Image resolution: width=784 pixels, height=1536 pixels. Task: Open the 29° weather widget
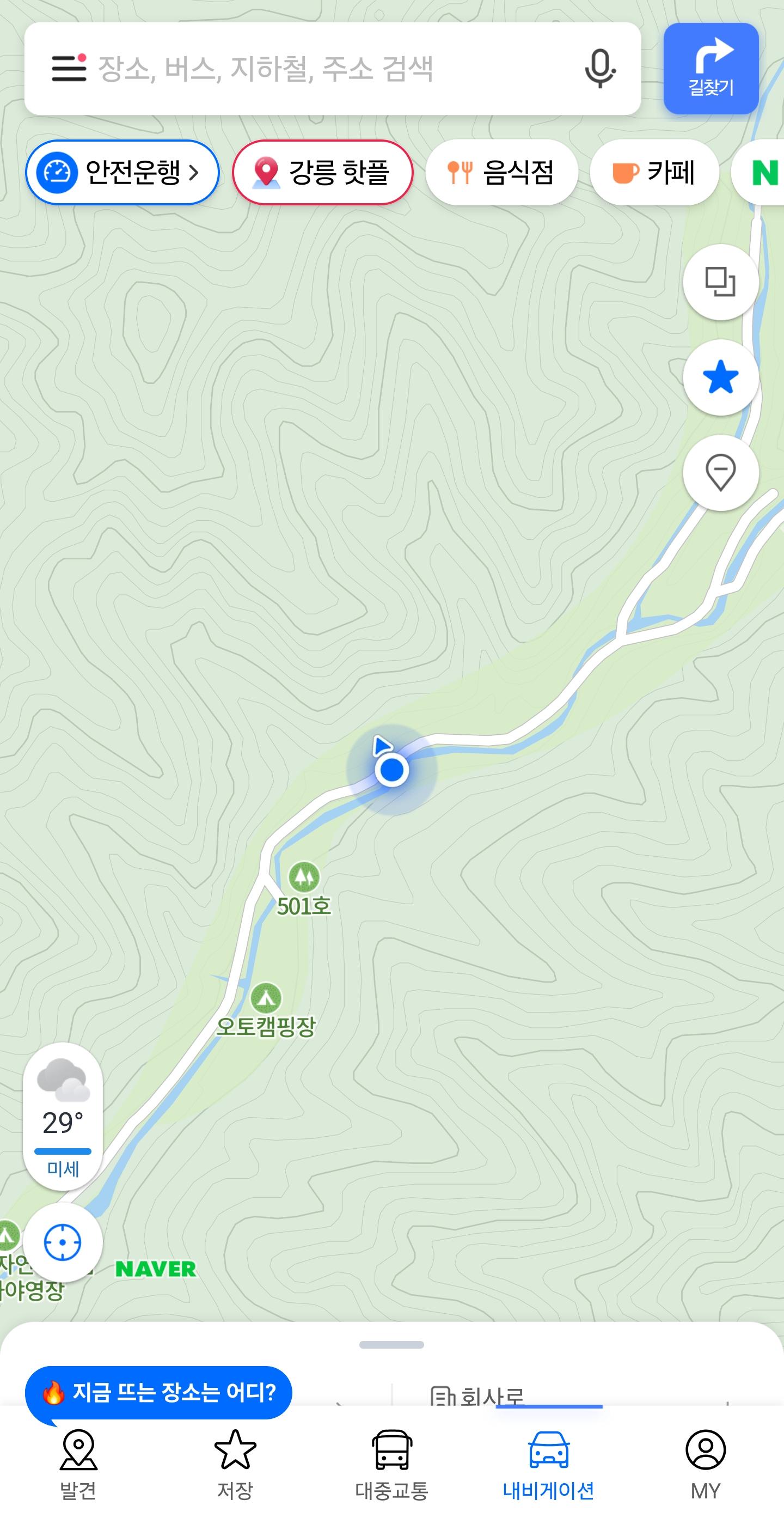pyautogui.click(x=63, y=1116)
